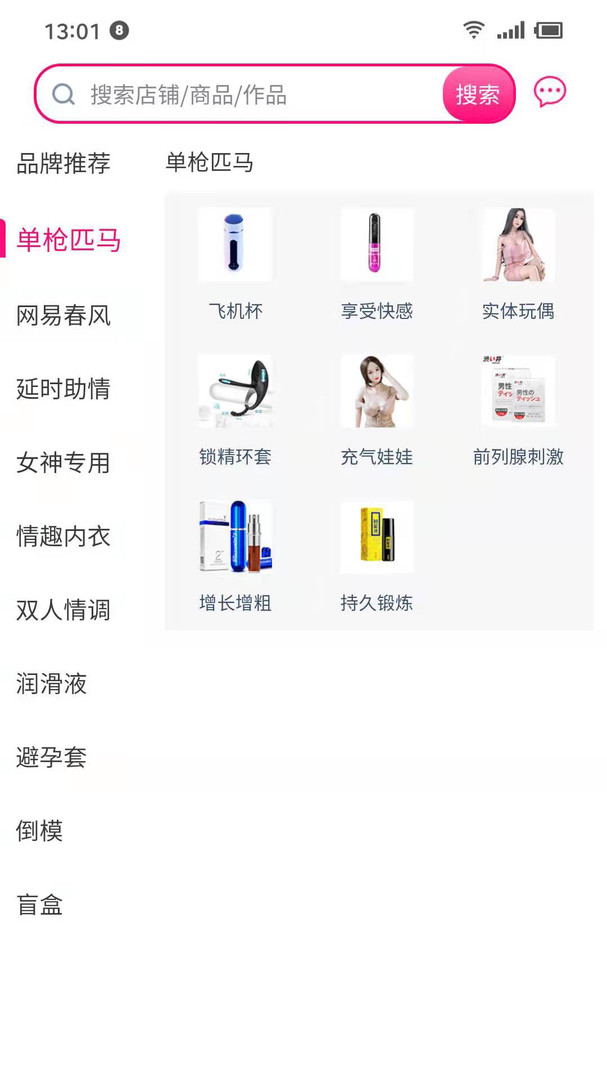Go to the 避孕套 category
The height and width of the screenshot is (1080, 607).
pos(52,758)
